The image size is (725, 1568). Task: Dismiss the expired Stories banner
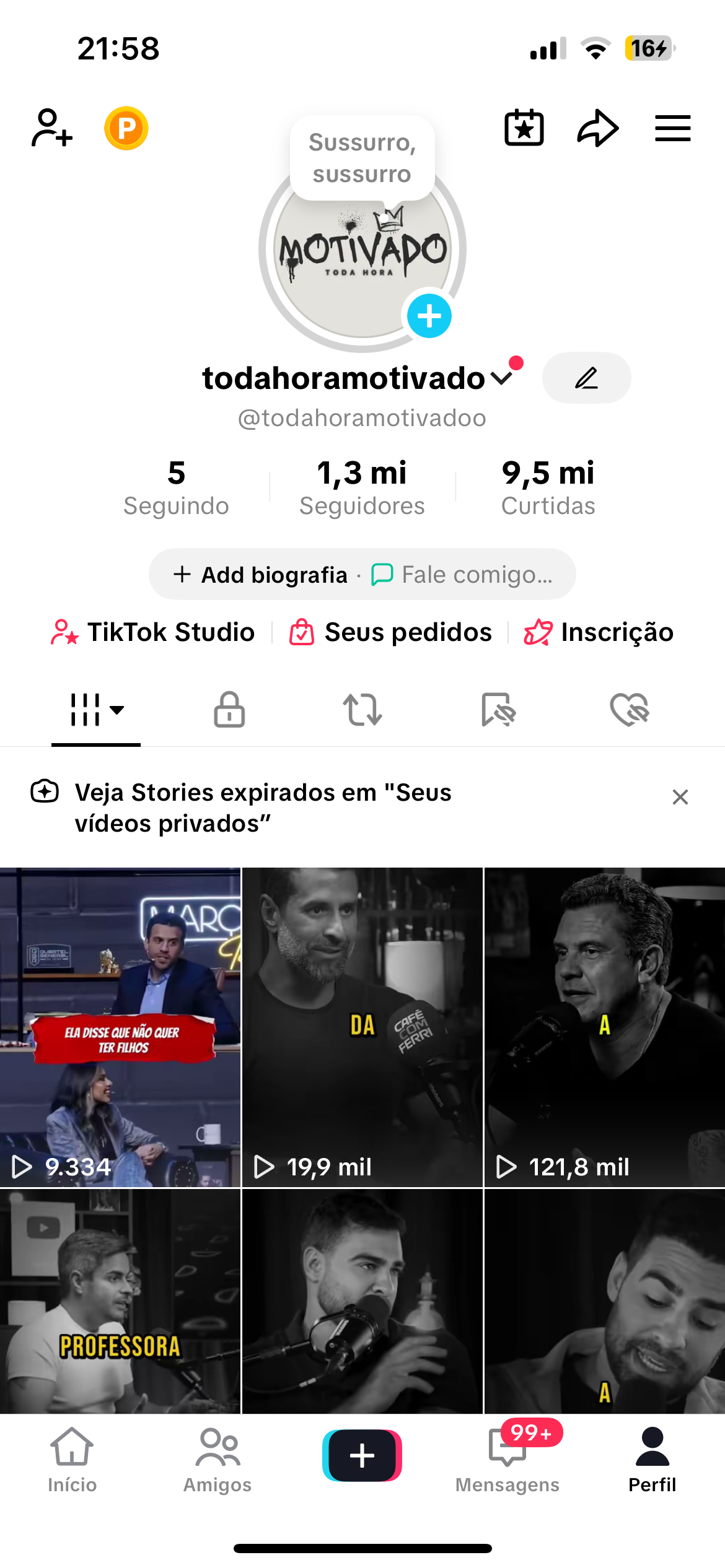(680, 797)
